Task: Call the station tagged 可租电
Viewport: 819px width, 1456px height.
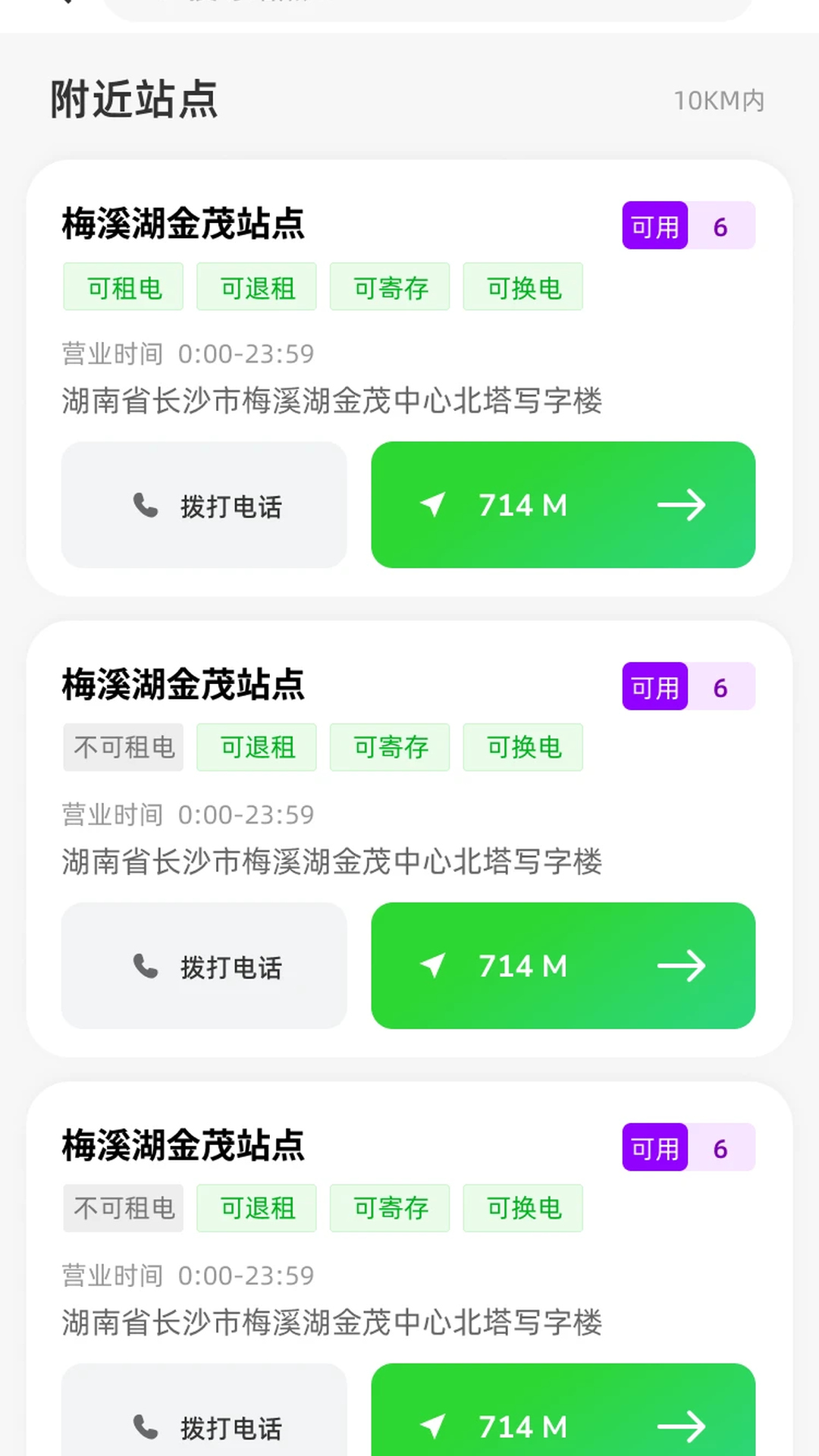Action: click(204, 505)
